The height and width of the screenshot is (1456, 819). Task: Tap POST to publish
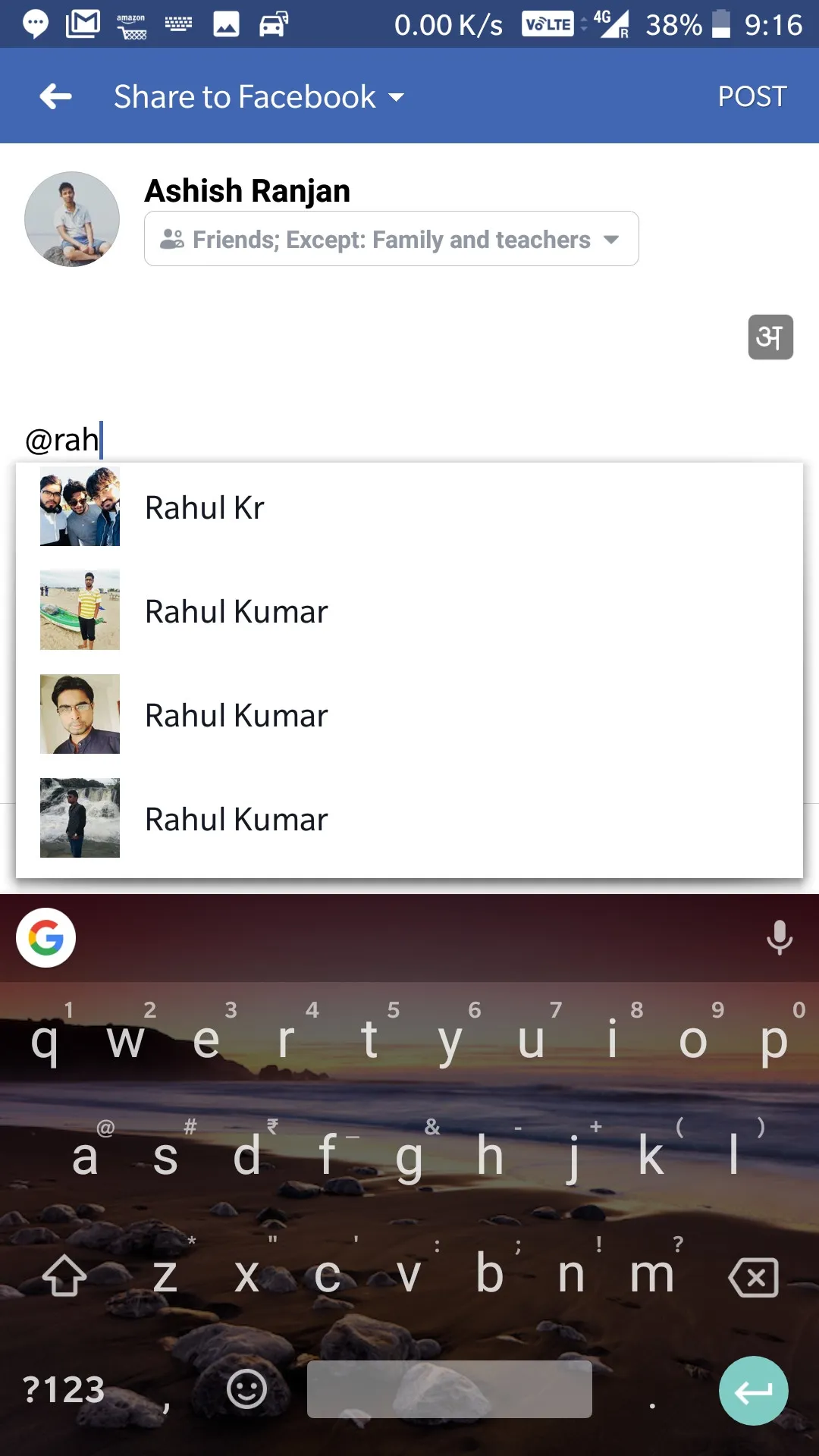point(752,96)
